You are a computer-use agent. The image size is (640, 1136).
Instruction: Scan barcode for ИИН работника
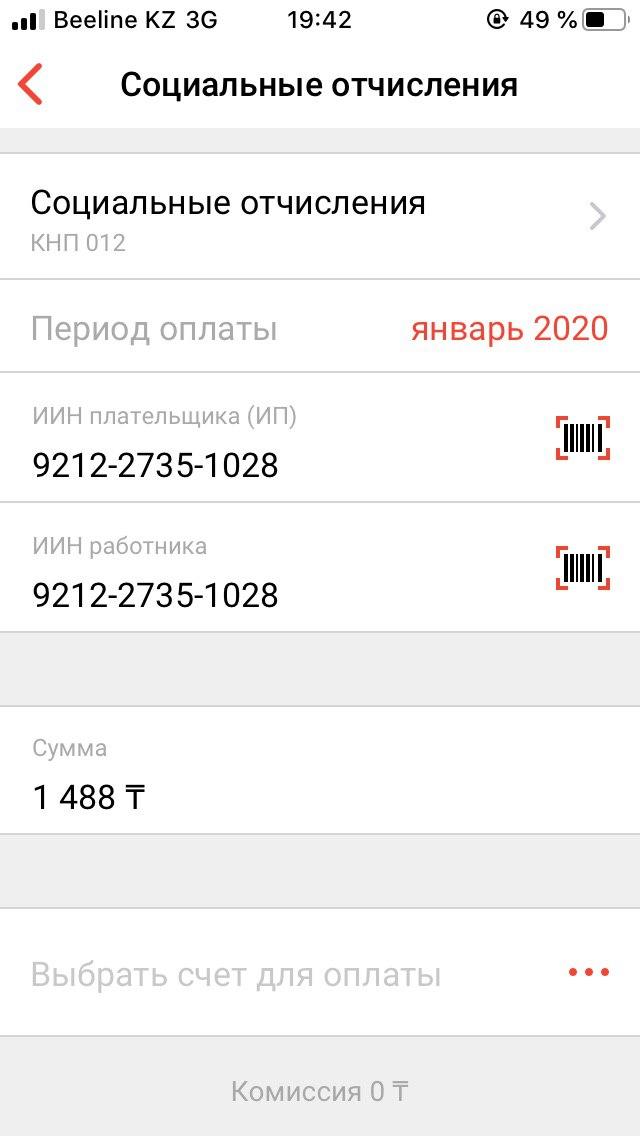pyautogui.click(x=583, y=568)
